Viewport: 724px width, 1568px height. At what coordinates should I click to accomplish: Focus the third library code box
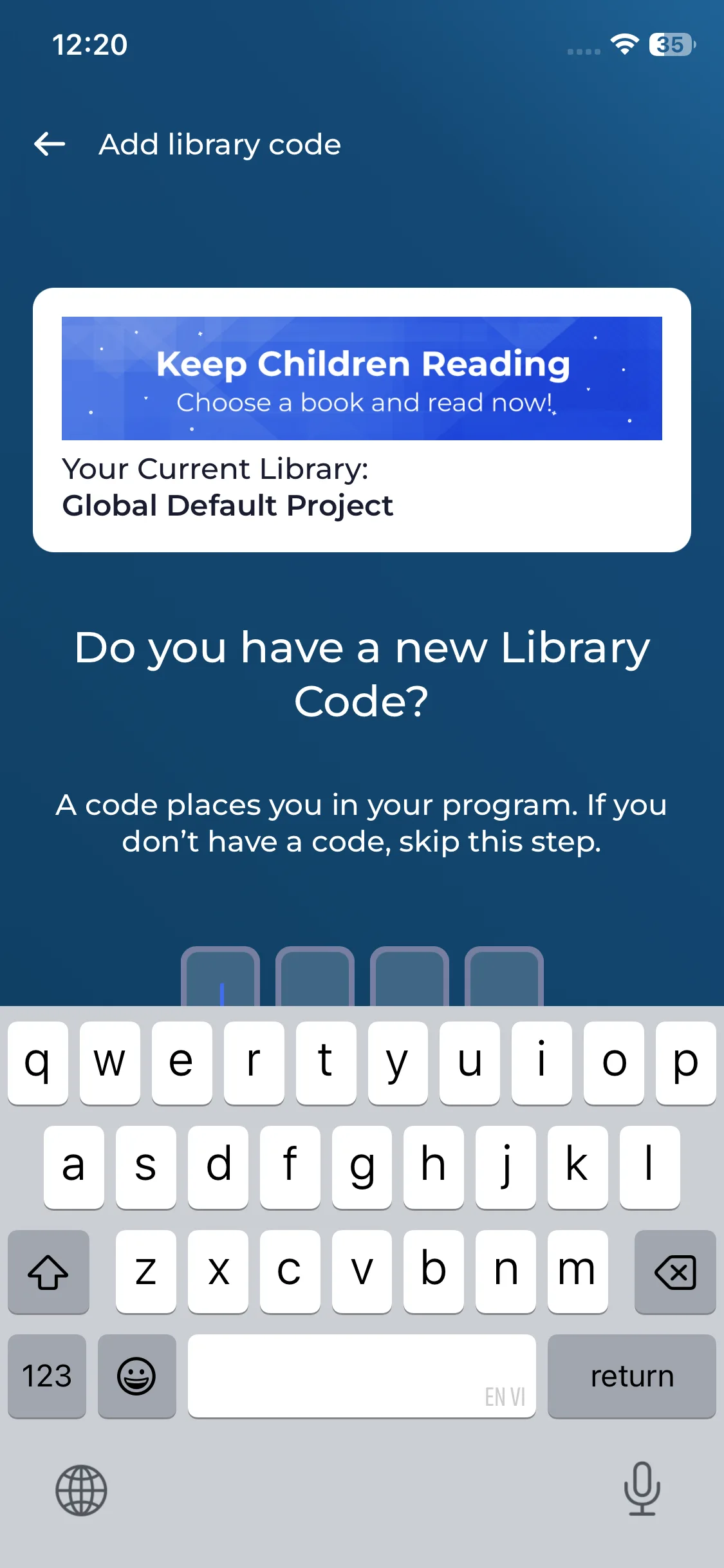pyautogui.click(x=409, y=977)
